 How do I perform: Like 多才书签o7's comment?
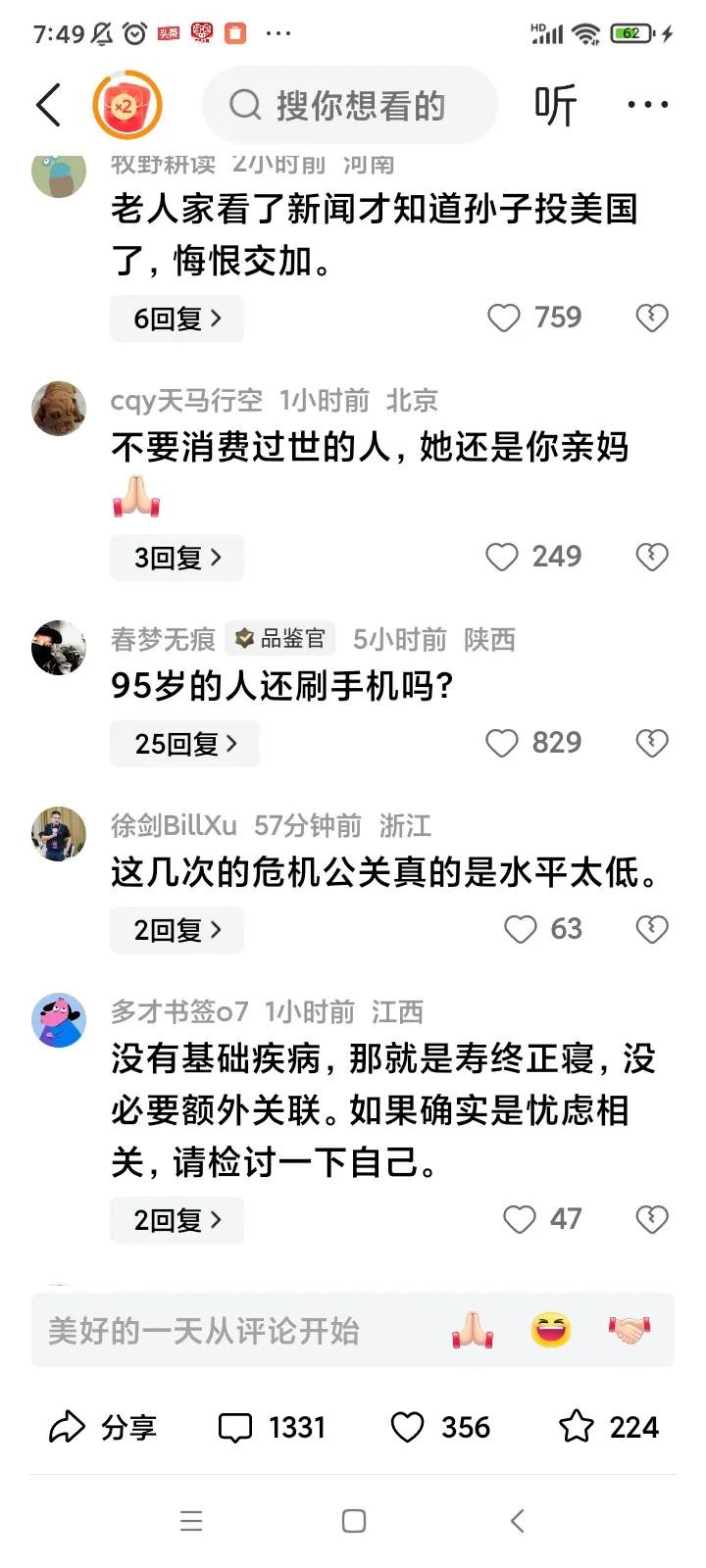coord(520,1219)
